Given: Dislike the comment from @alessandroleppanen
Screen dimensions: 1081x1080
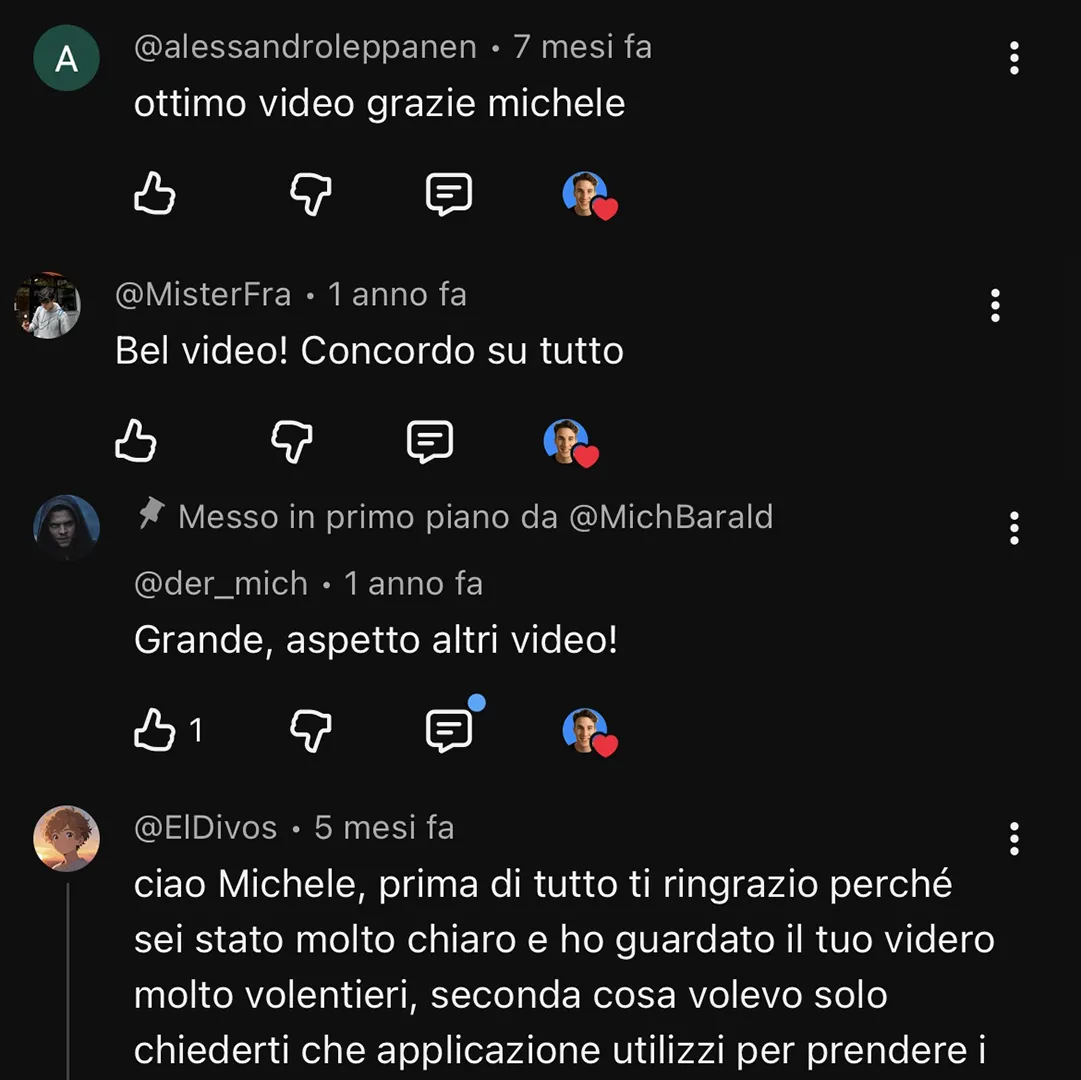Looking at the screenshot, I should click(x=311, y=193).
